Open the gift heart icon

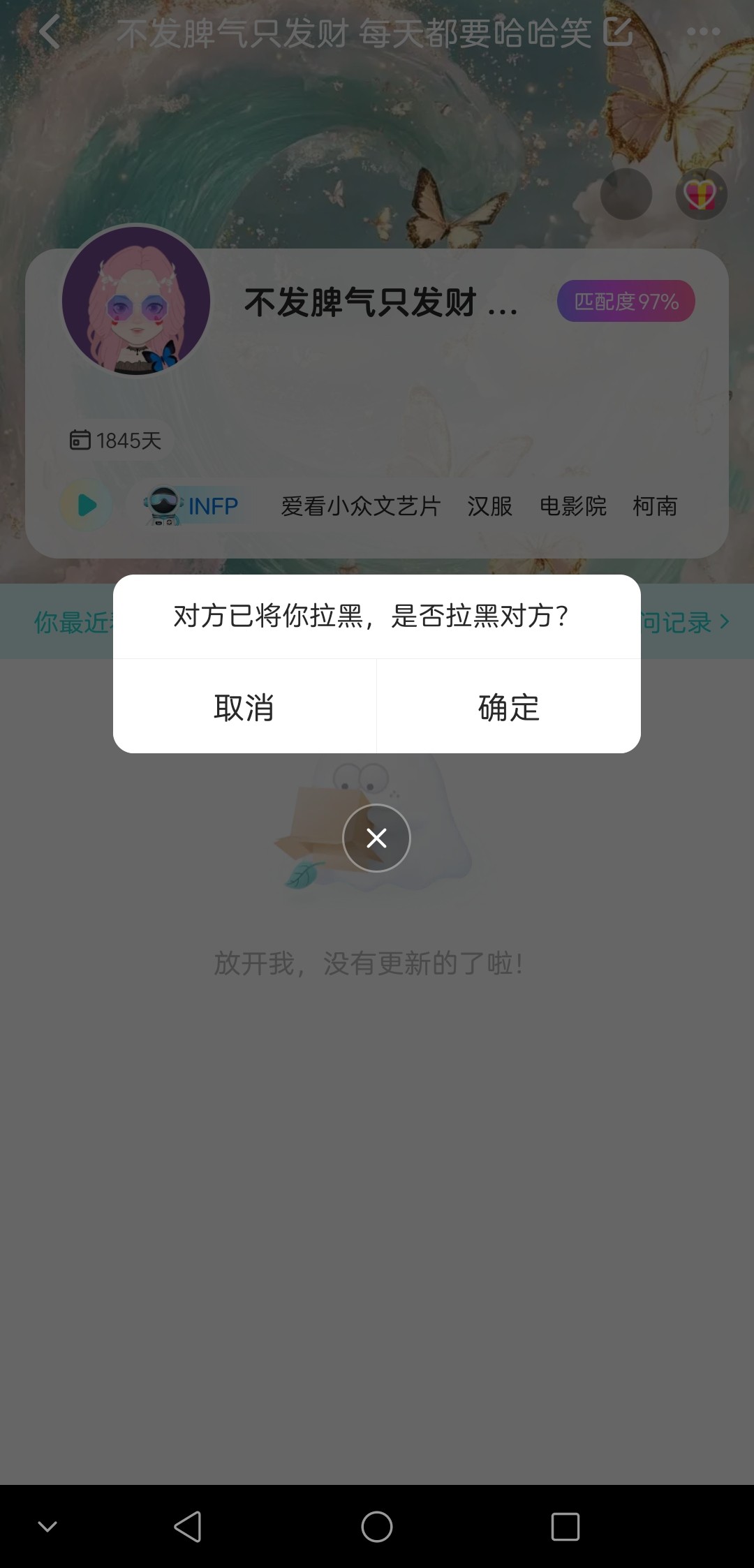pyautogui.click(x=701, y=194)
